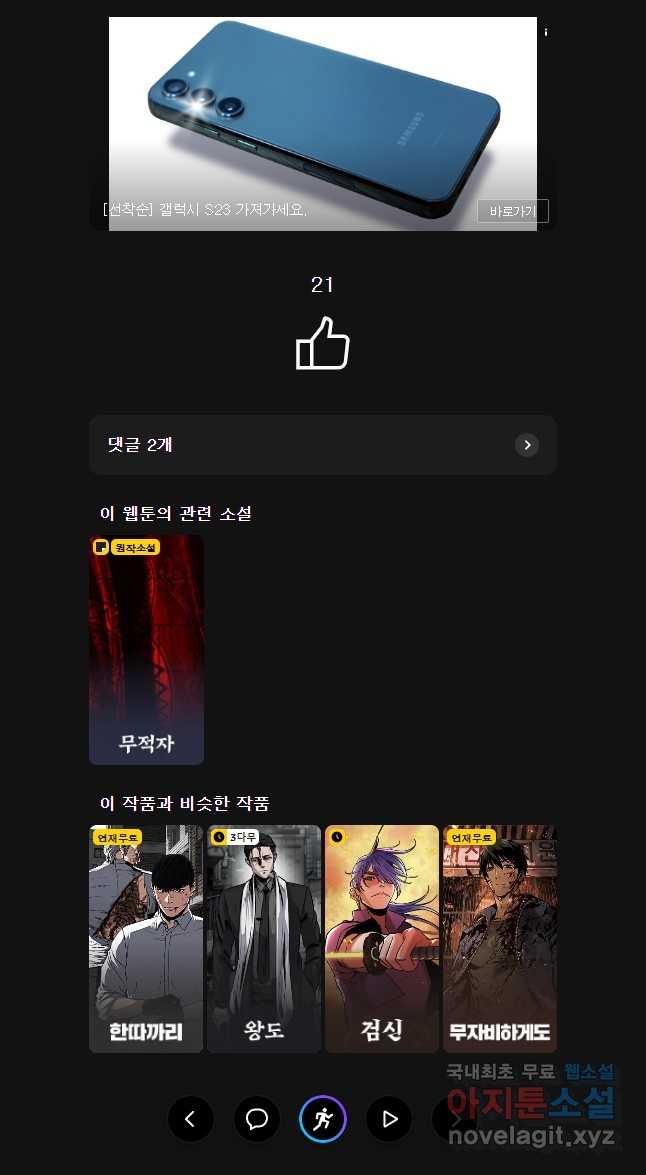Open similar webtoon 왕도

coord(264,938)
